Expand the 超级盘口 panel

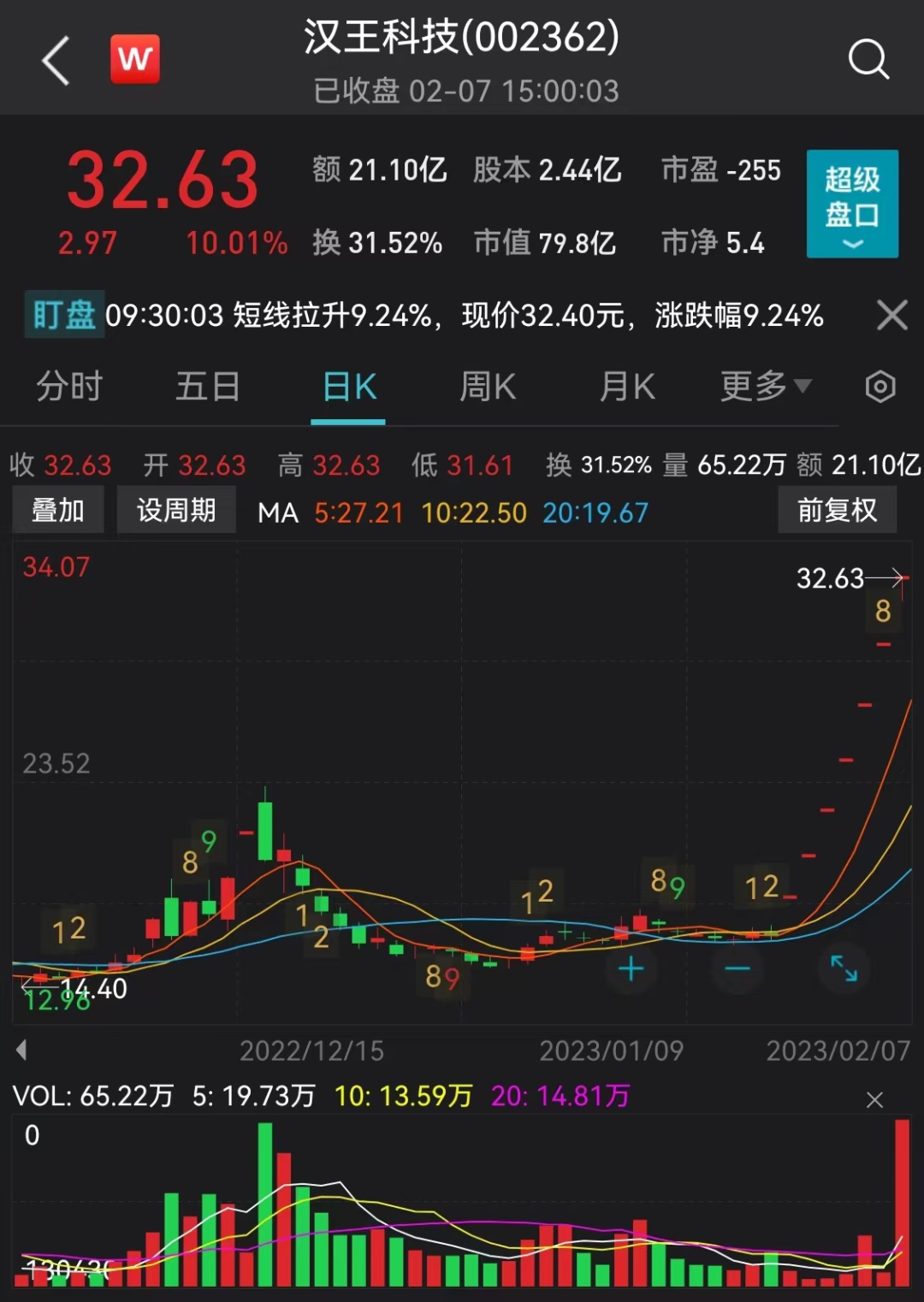(852, 204)
